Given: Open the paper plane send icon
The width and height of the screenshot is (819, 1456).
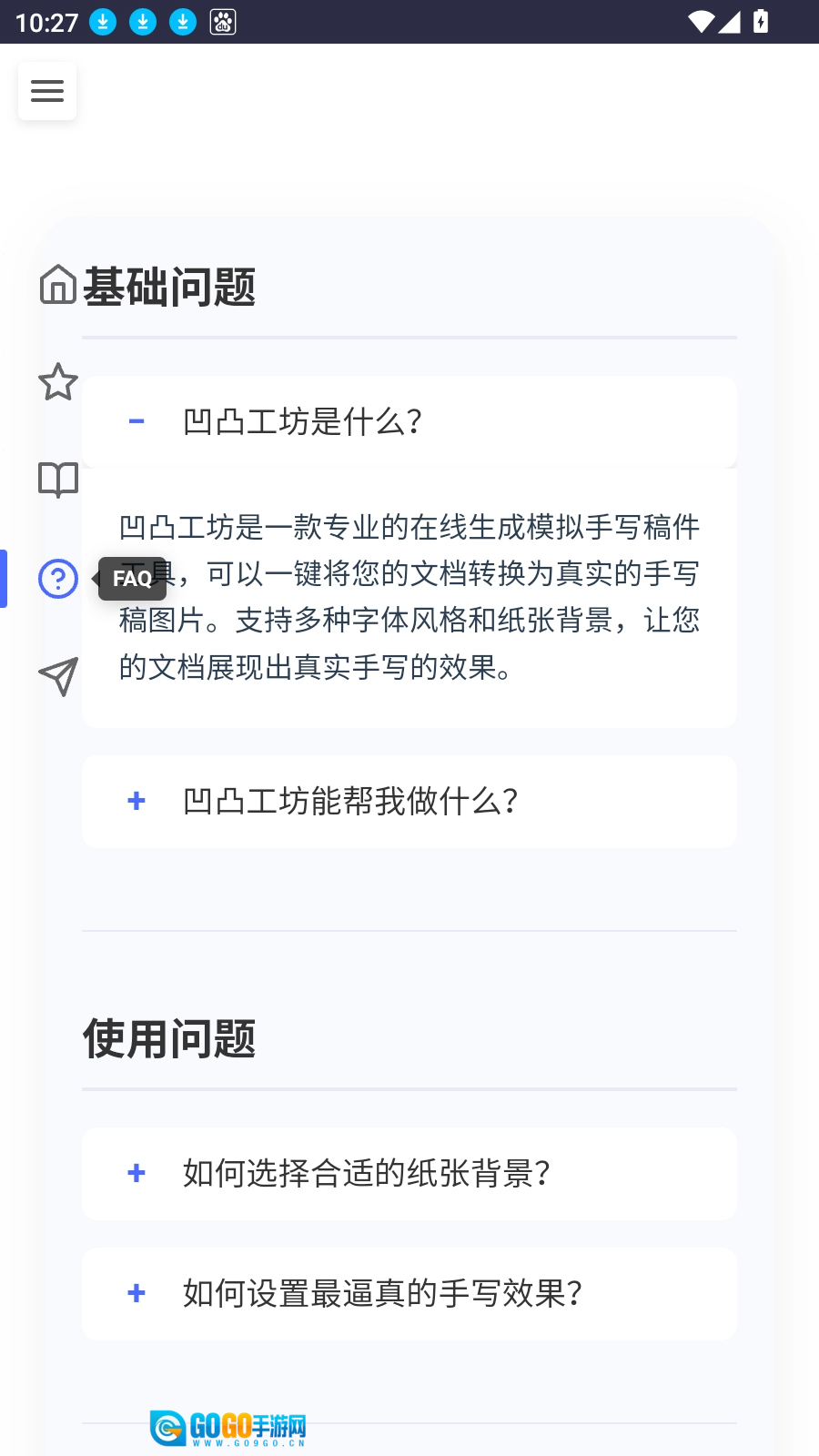Looking at the screenshot, I should 58,676.
